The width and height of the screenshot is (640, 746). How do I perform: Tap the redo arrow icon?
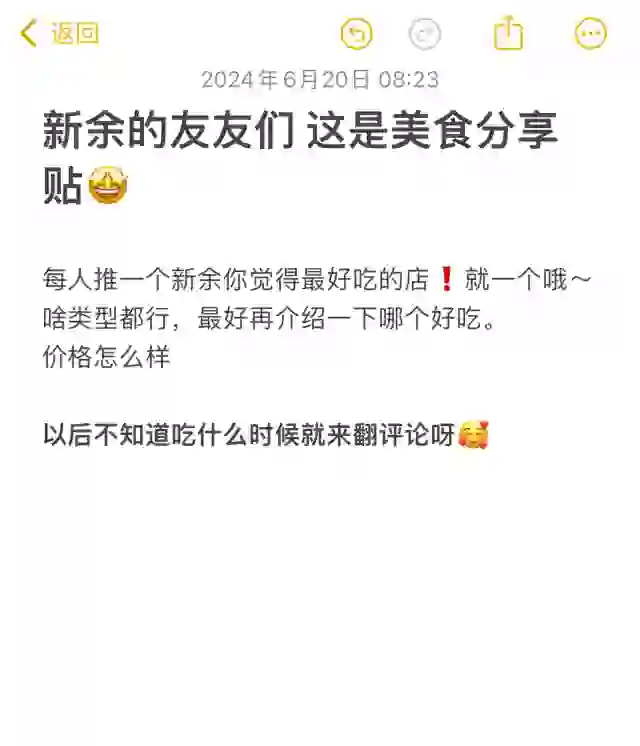point(425,34)
